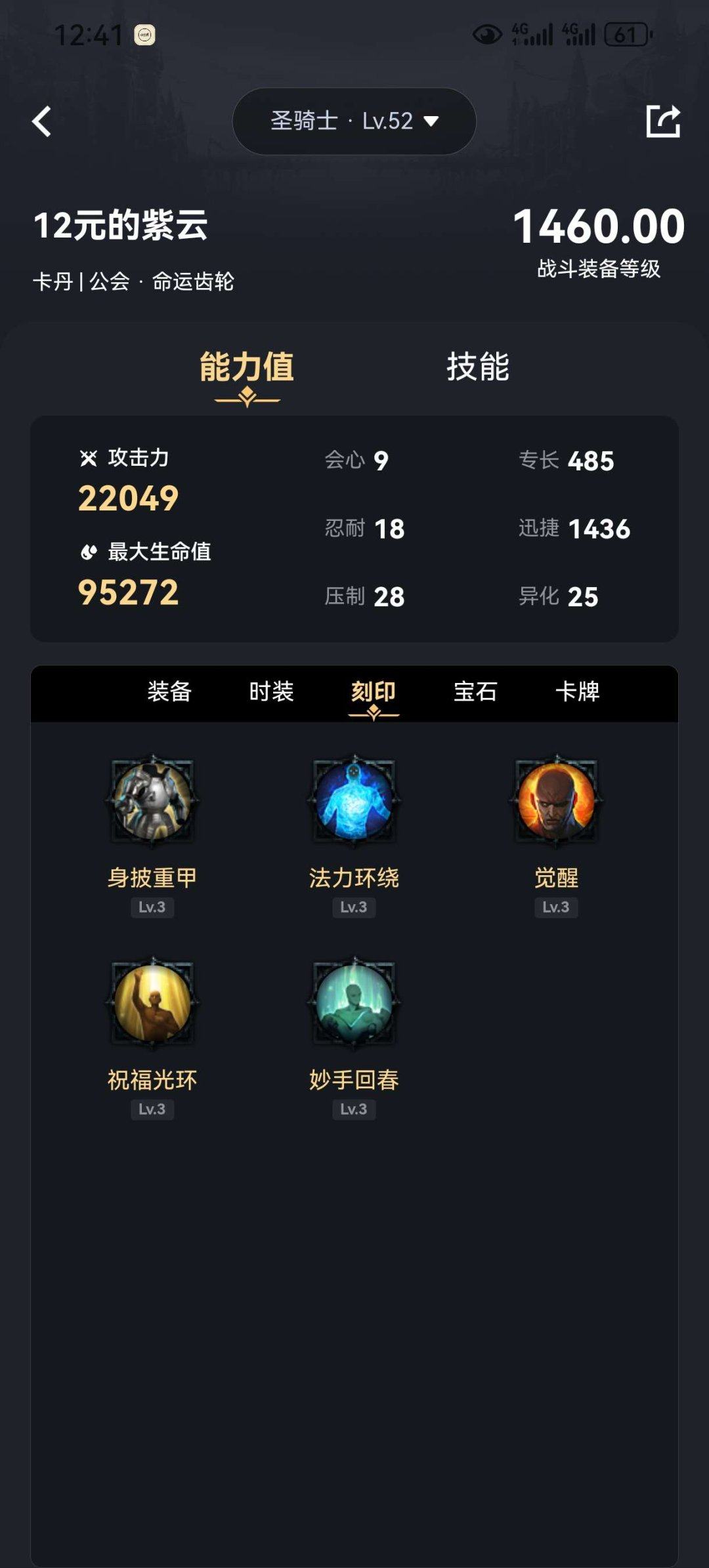Switch to the 装备 tab
The image size is (709, 1568).
point(169,691)
